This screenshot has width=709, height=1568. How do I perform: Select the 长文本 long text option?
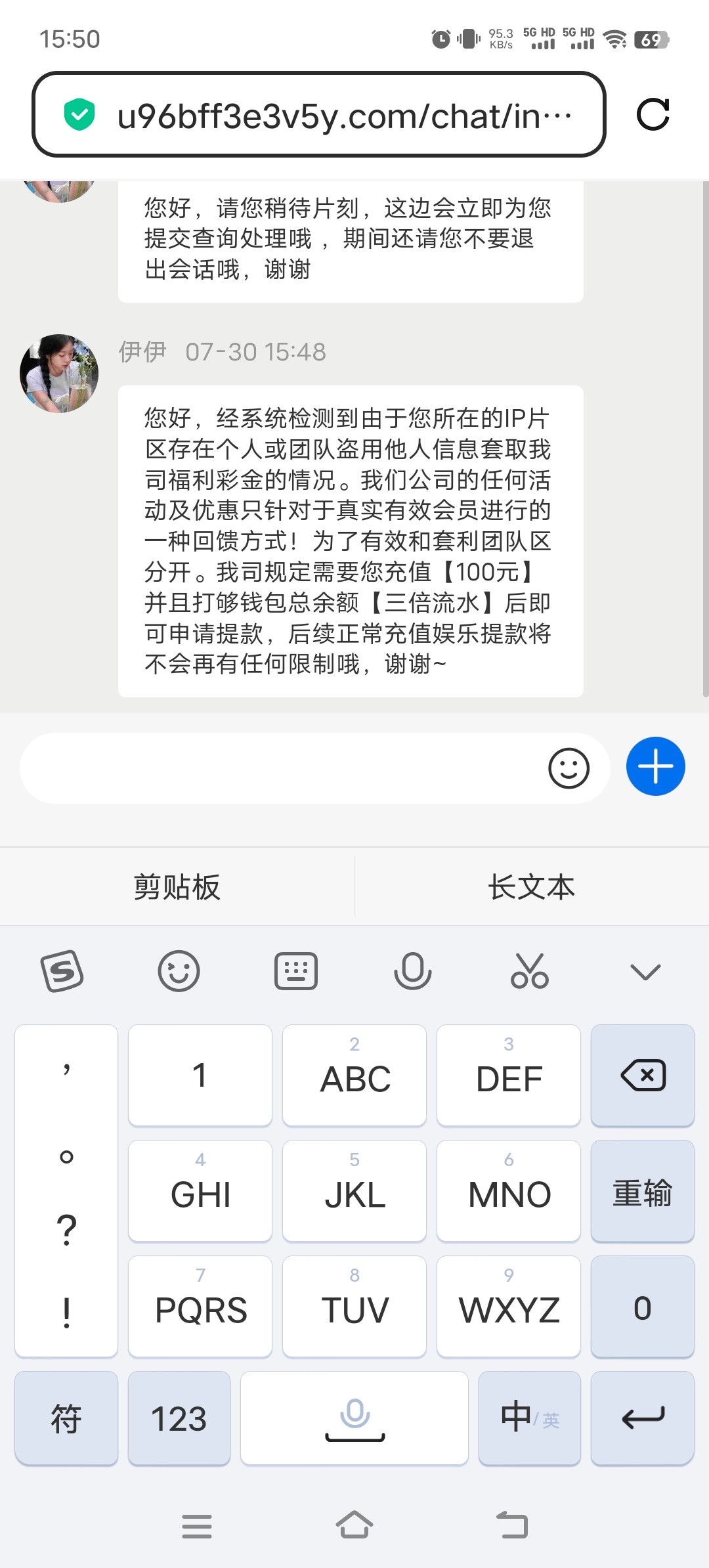531,886
